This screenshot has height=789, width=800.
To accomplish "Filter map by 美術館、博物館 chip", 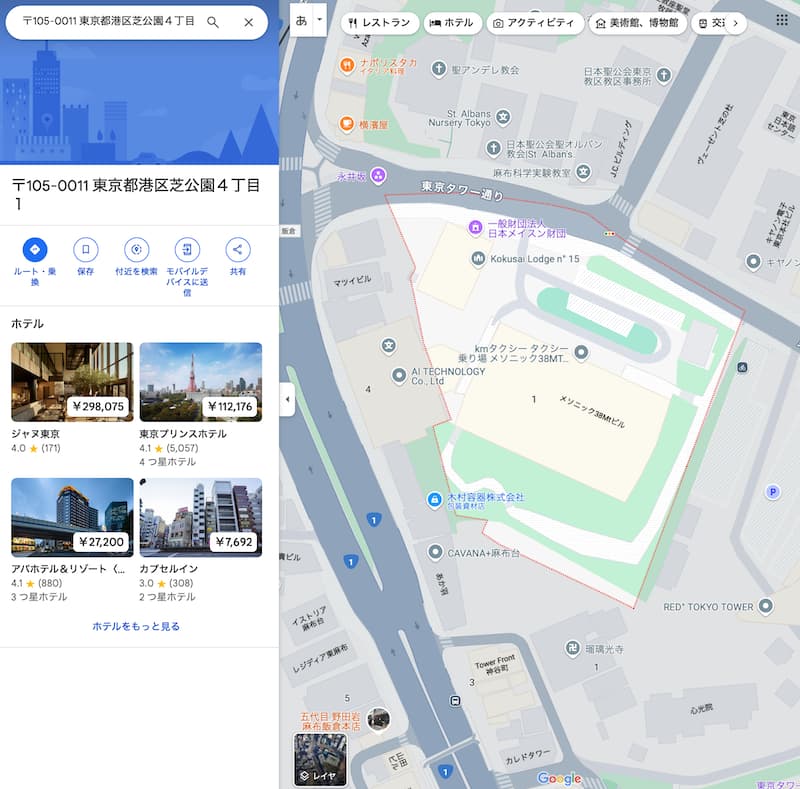I will pyautogui.click(x=638, y=23).
